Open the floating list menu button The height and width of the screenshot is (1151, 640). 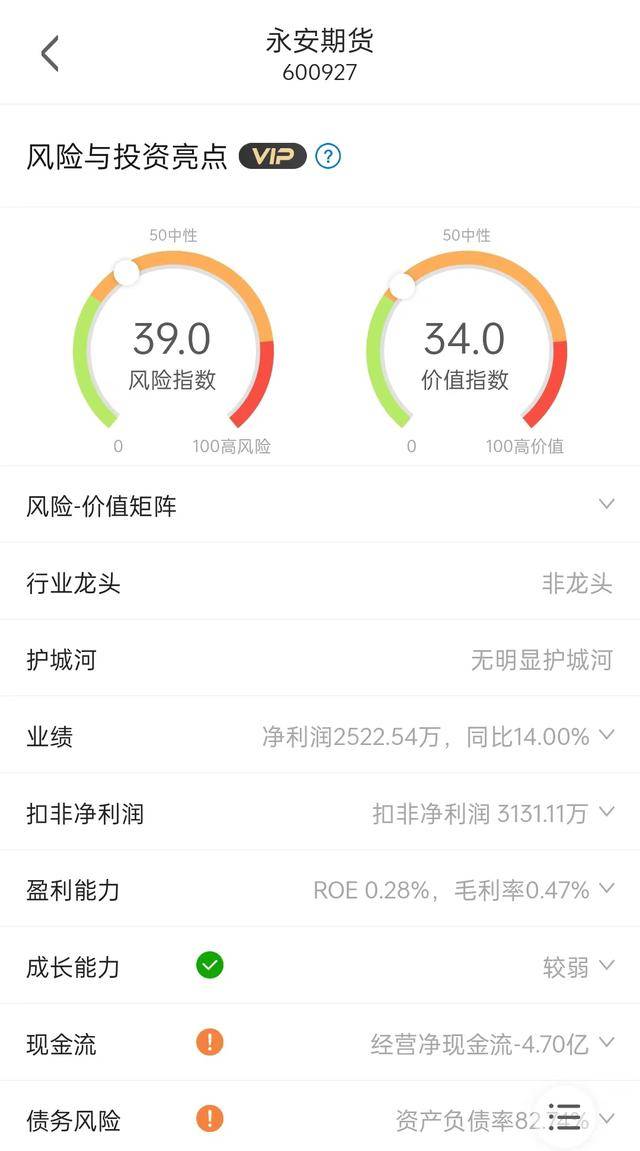point(565,1116)
